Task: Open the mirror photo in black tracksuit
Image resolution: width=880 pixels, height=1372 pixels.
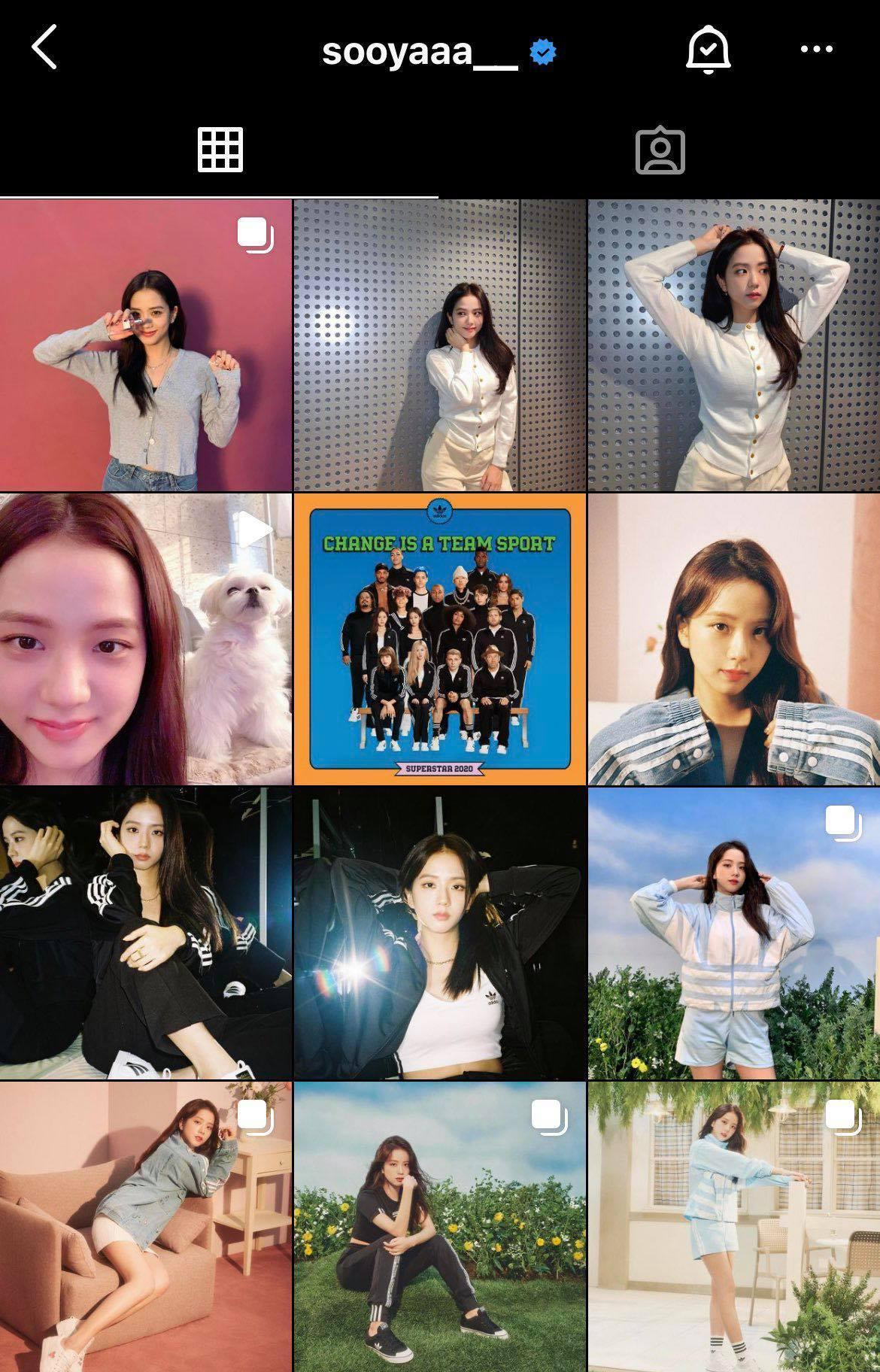Action: [146, 933]
